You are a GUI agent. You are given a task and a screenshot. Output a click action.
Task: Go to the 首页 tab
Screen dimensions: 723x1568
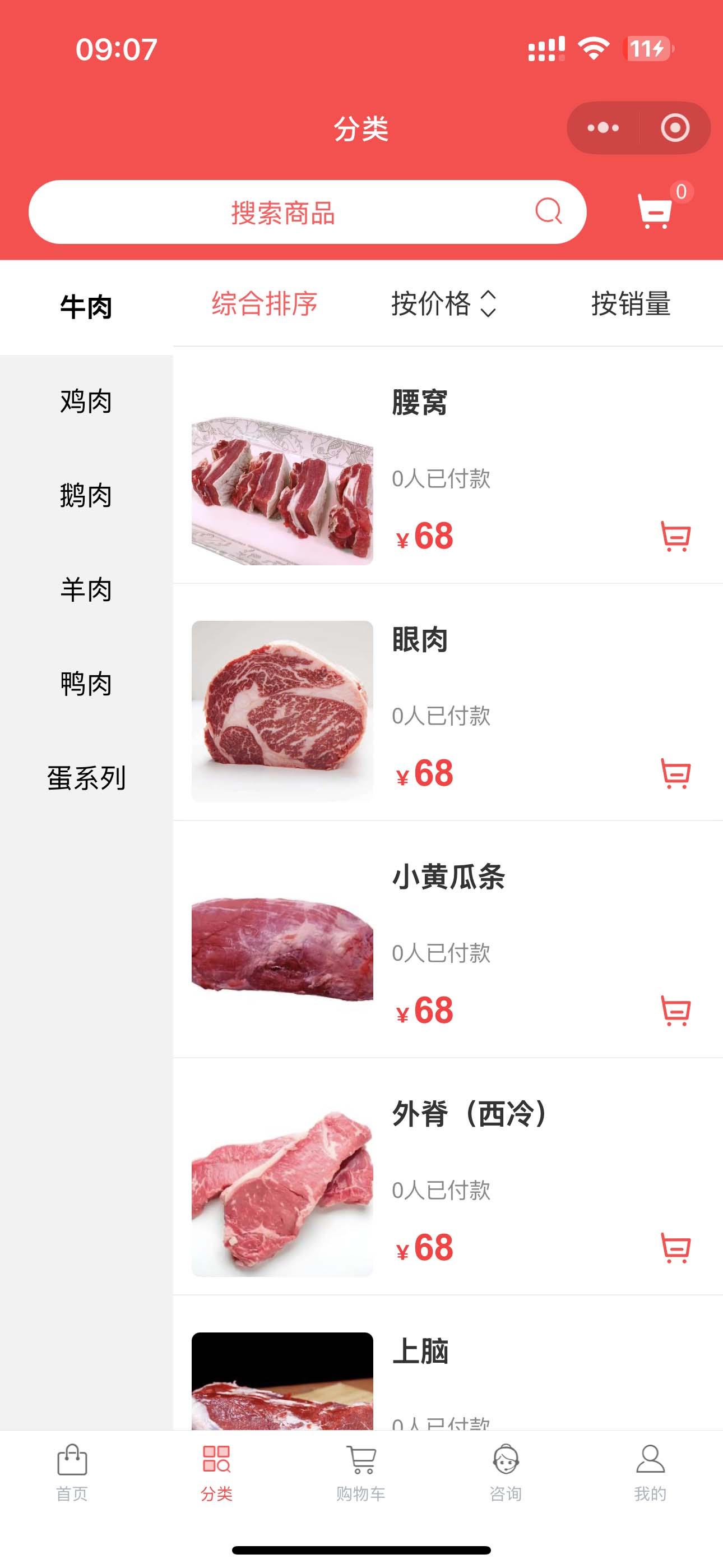click(72, 1473)
